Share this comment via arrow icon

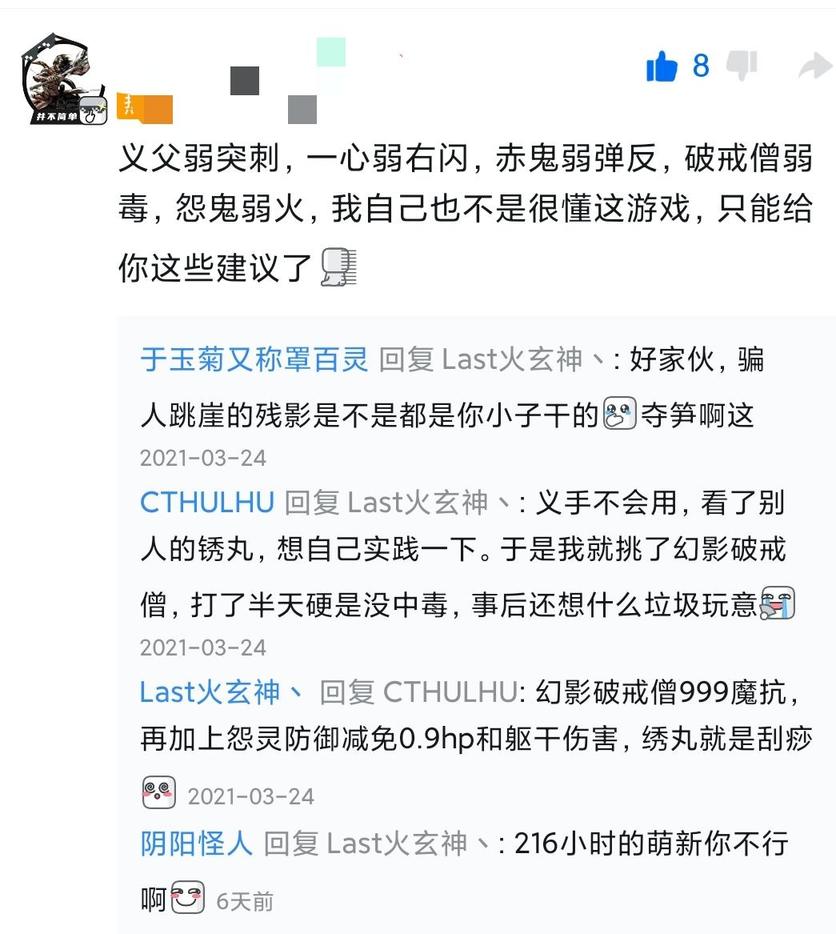(x=815, y=67)
